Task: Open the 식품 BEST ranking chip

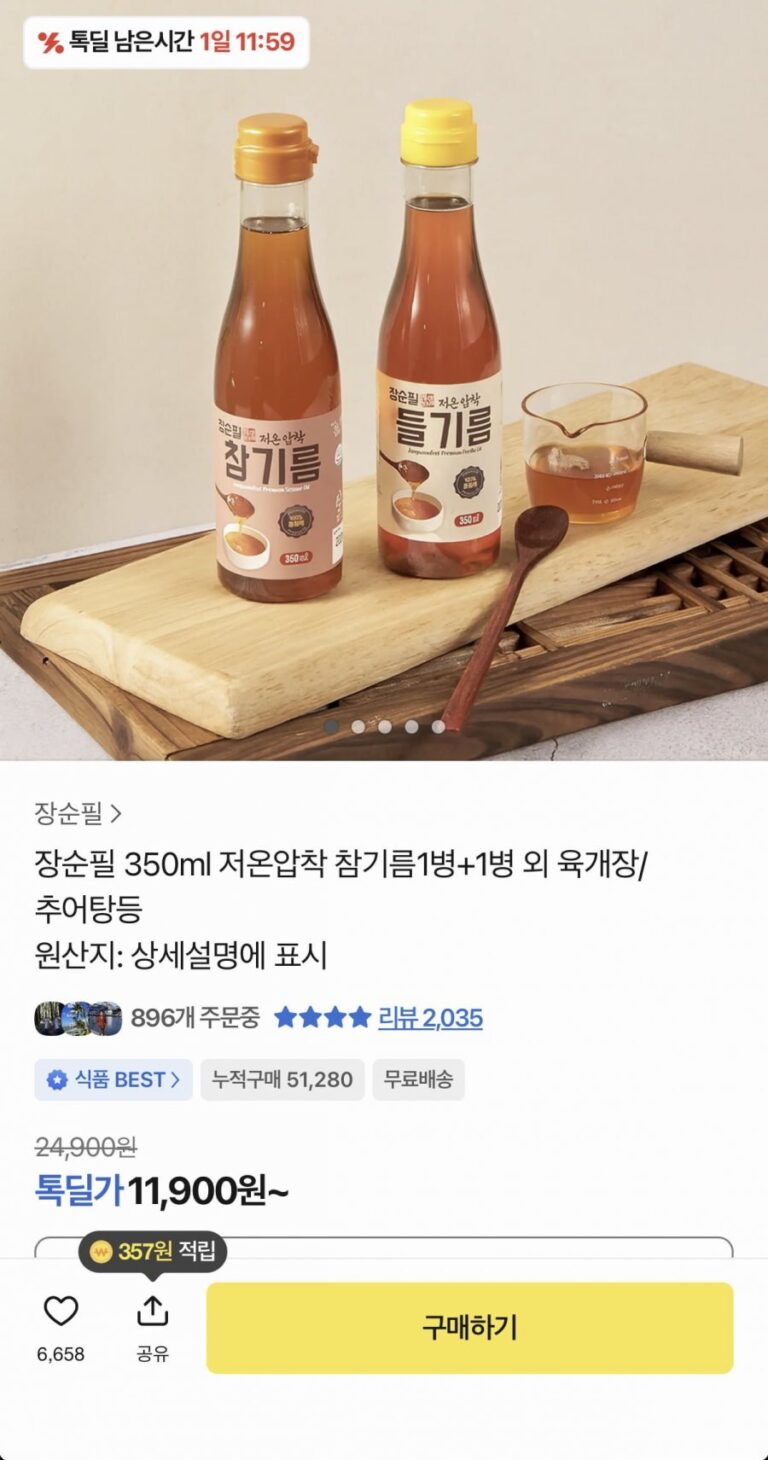Action: tap(113, 1080)
